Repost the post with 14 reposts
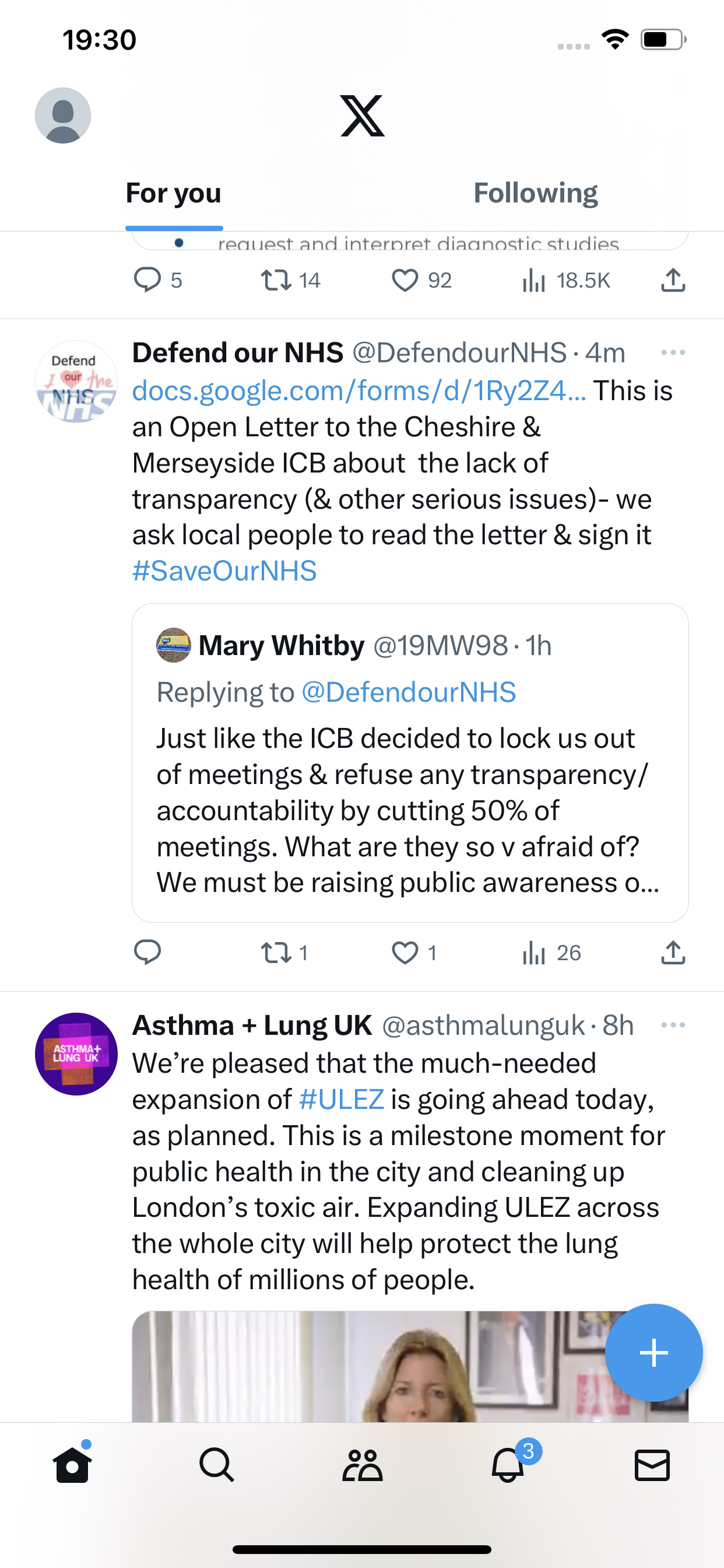 click(290, 281)
